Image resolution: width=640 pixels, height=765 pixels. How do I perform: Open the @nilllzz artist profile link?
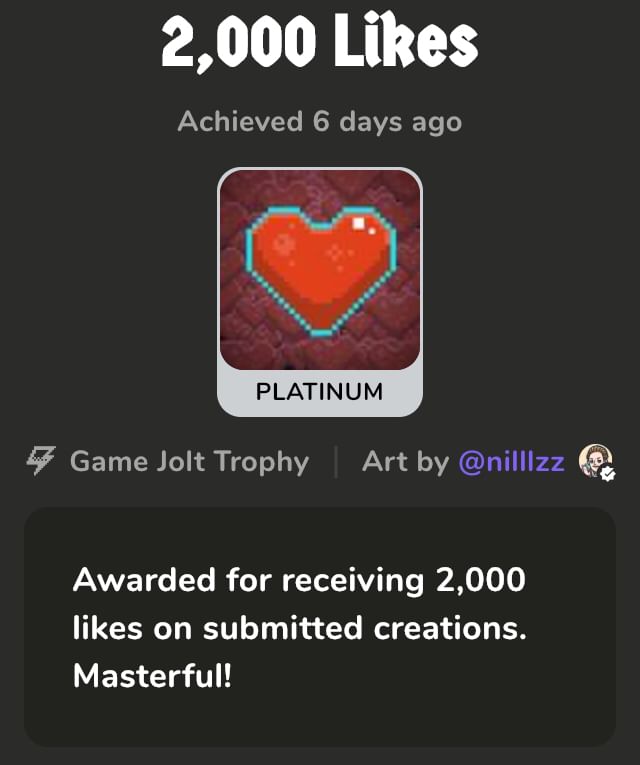tap(511, 462)
